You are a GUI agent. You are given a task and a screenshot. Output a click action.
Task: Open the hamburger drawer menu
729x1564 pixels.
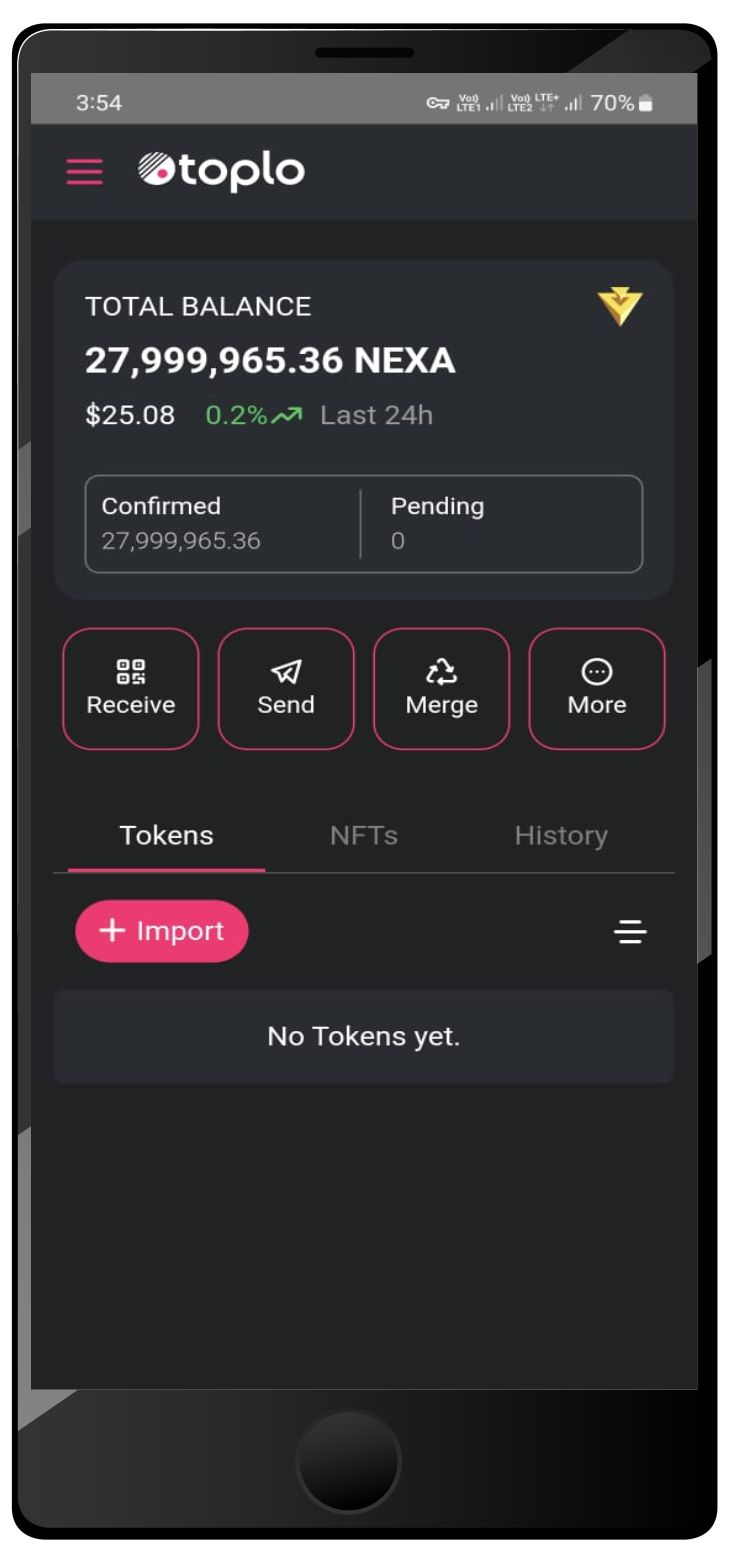click(x=85, y=172)
